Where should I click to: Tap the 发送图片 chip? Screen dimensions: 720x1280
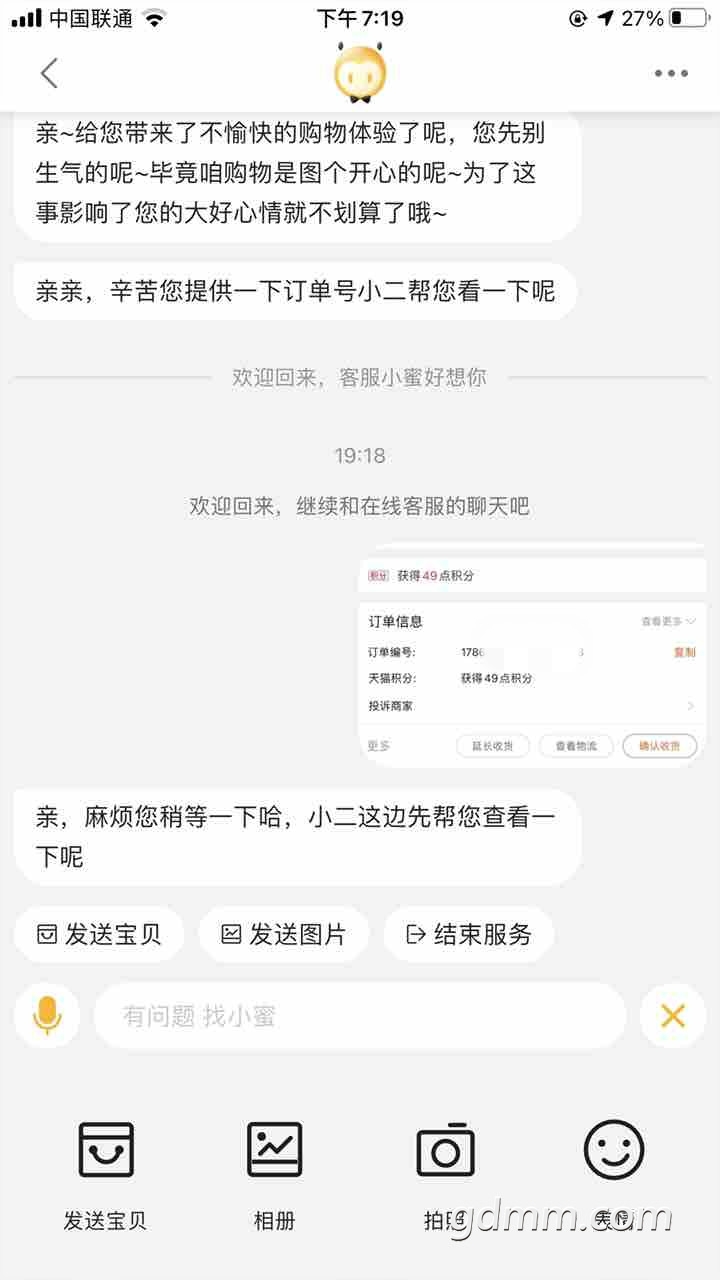coord(284,934)
